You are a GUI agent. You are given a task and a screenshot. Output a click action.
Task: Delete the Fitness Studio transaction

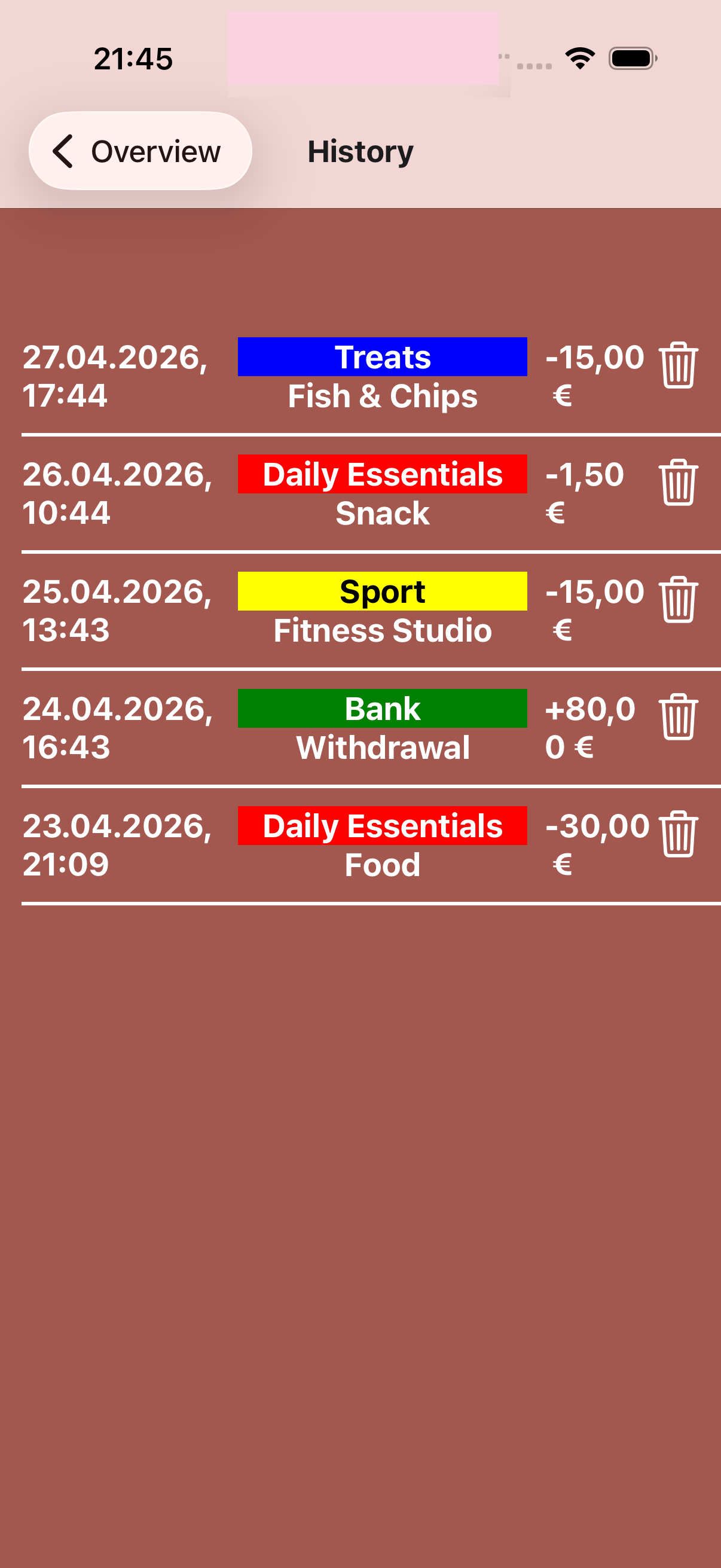point(679,601)
